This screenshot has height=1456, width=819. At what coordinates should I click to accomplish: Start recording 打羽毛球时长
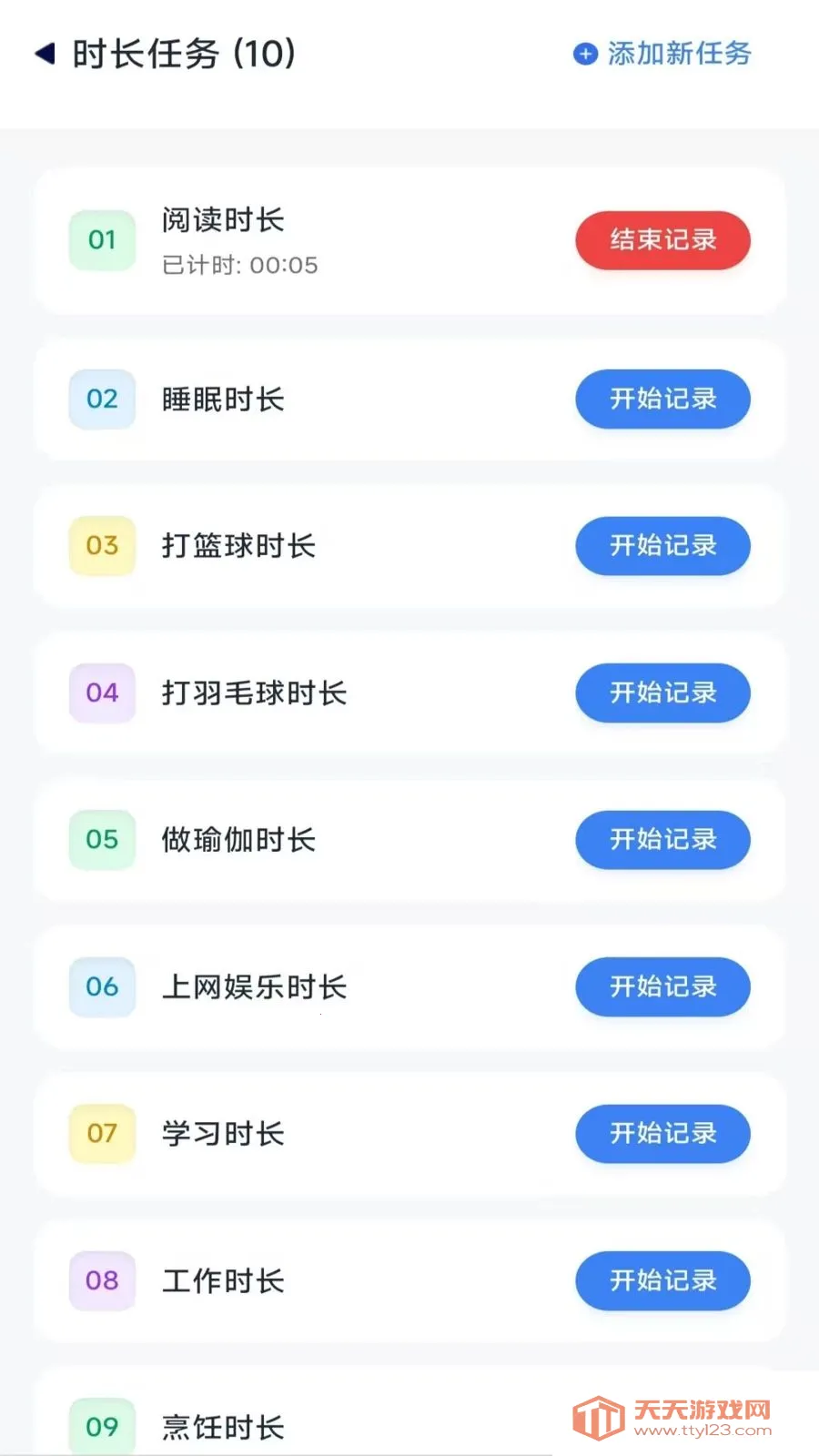tap(662, 693)
